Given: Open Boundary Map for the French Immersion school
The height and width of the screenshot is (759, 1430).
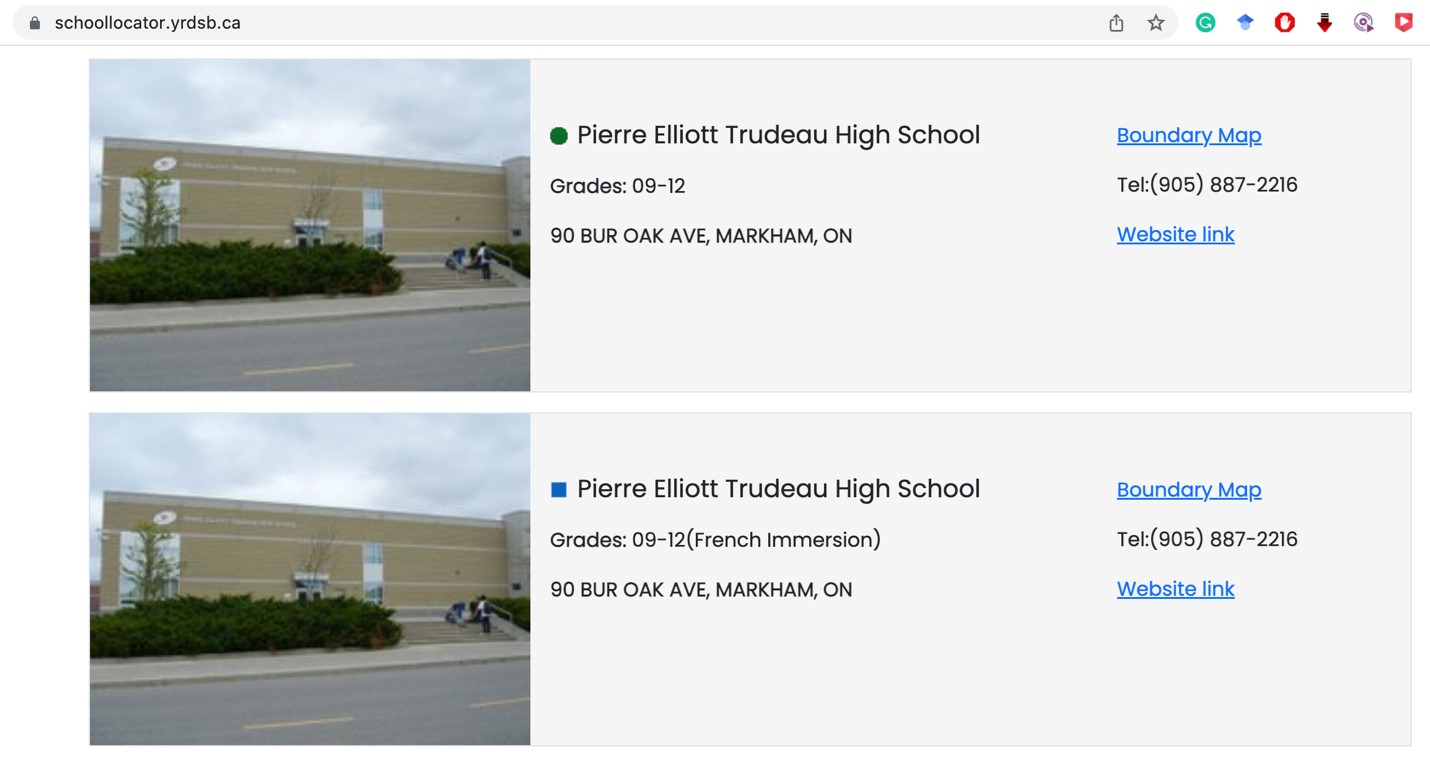Looking at the screenshot, I should [1188, 490].
